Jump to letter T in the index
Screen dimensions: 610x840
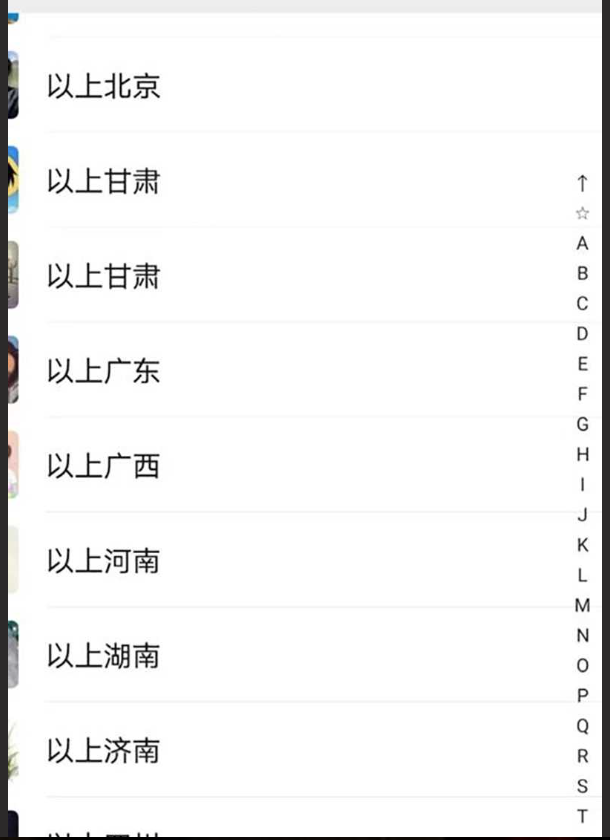(583, 816)
